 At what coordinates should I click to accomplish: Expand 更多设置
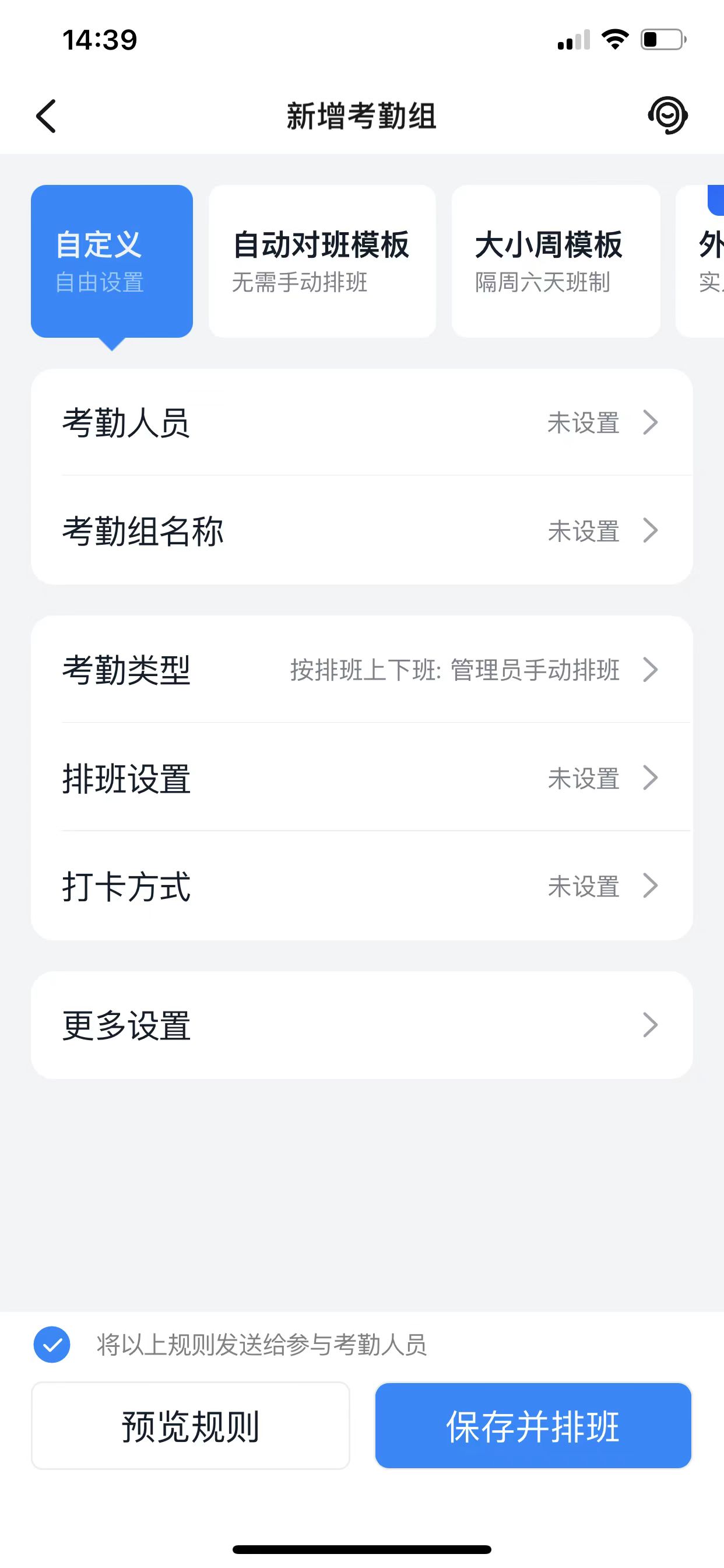tap(361, 1025)
